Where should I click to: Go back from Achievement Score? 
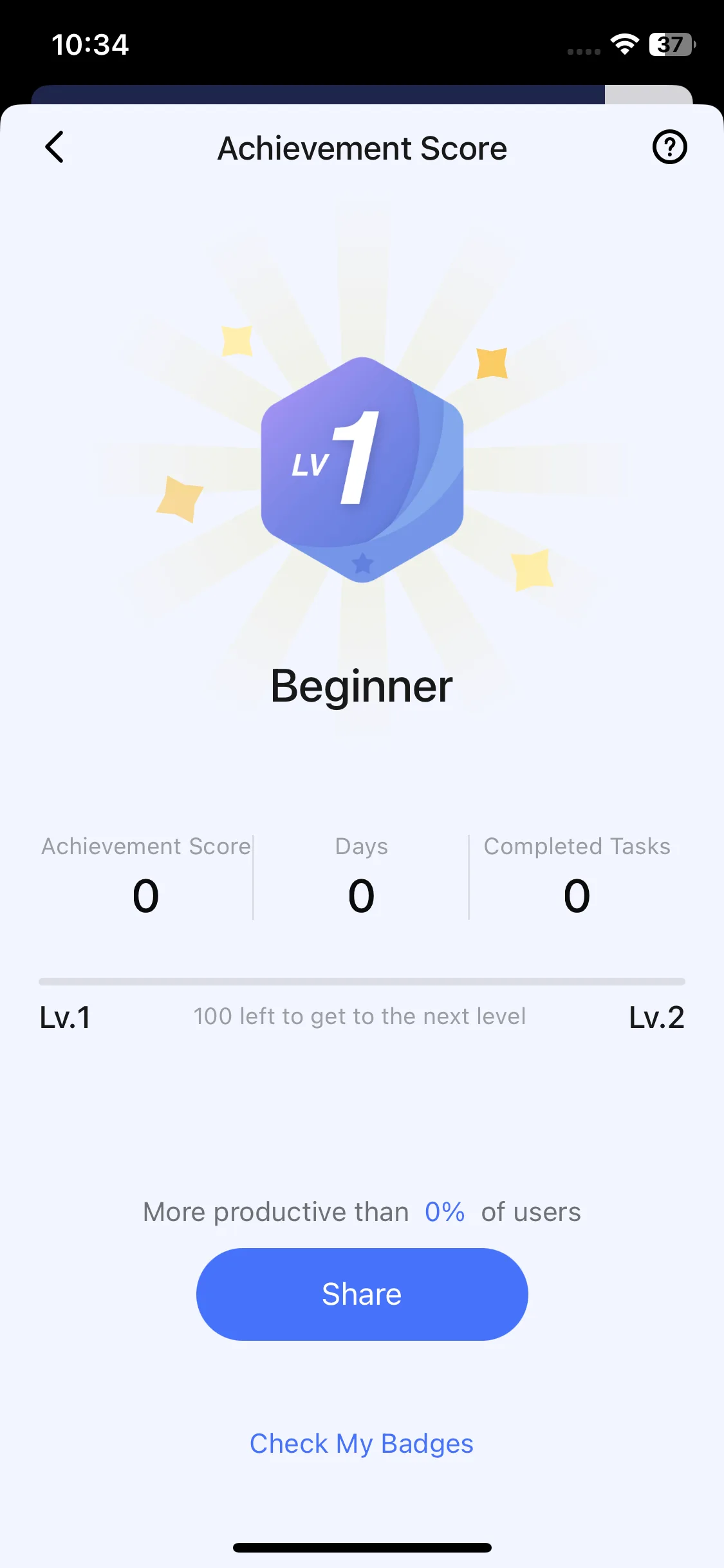pos(55,147)
